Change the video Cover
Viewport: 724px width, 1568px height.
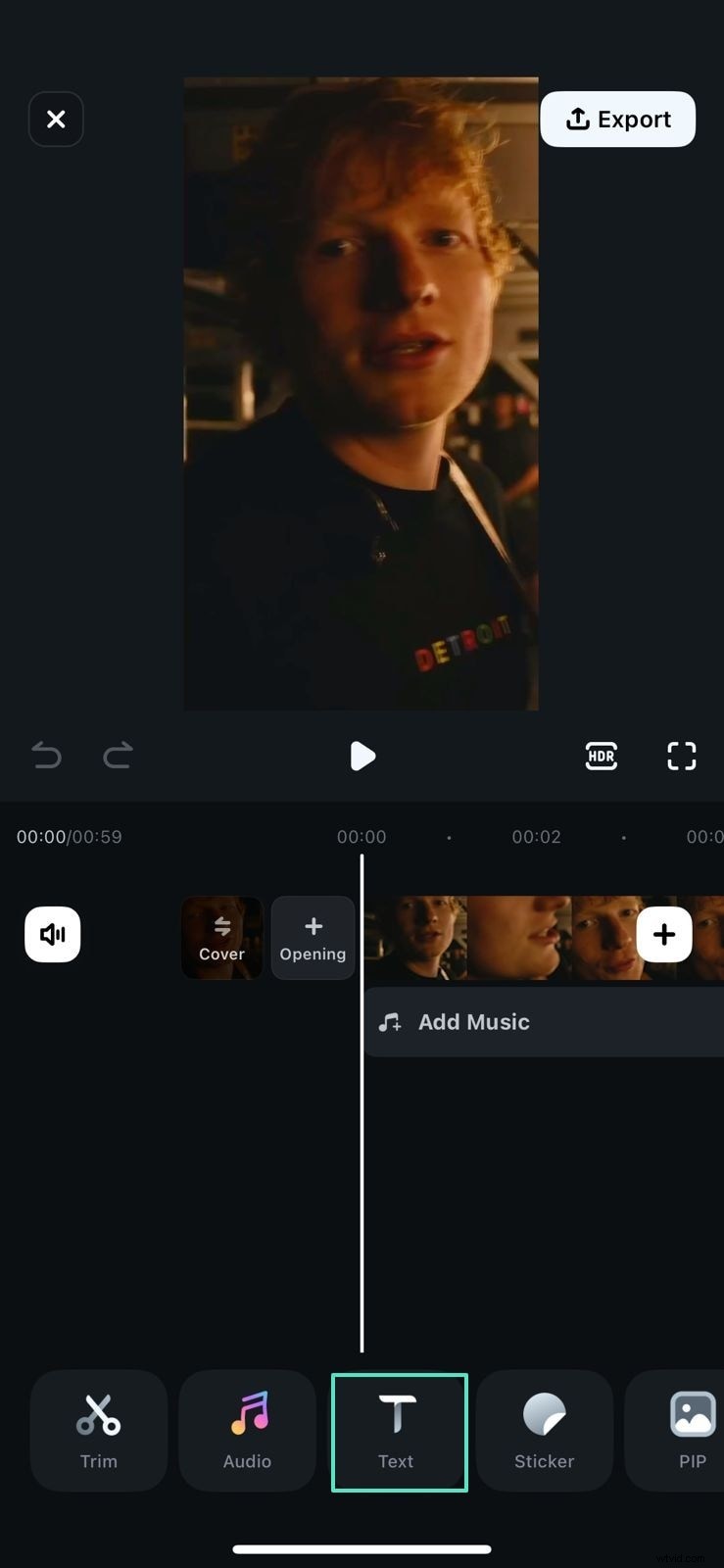tap(222, 938)
